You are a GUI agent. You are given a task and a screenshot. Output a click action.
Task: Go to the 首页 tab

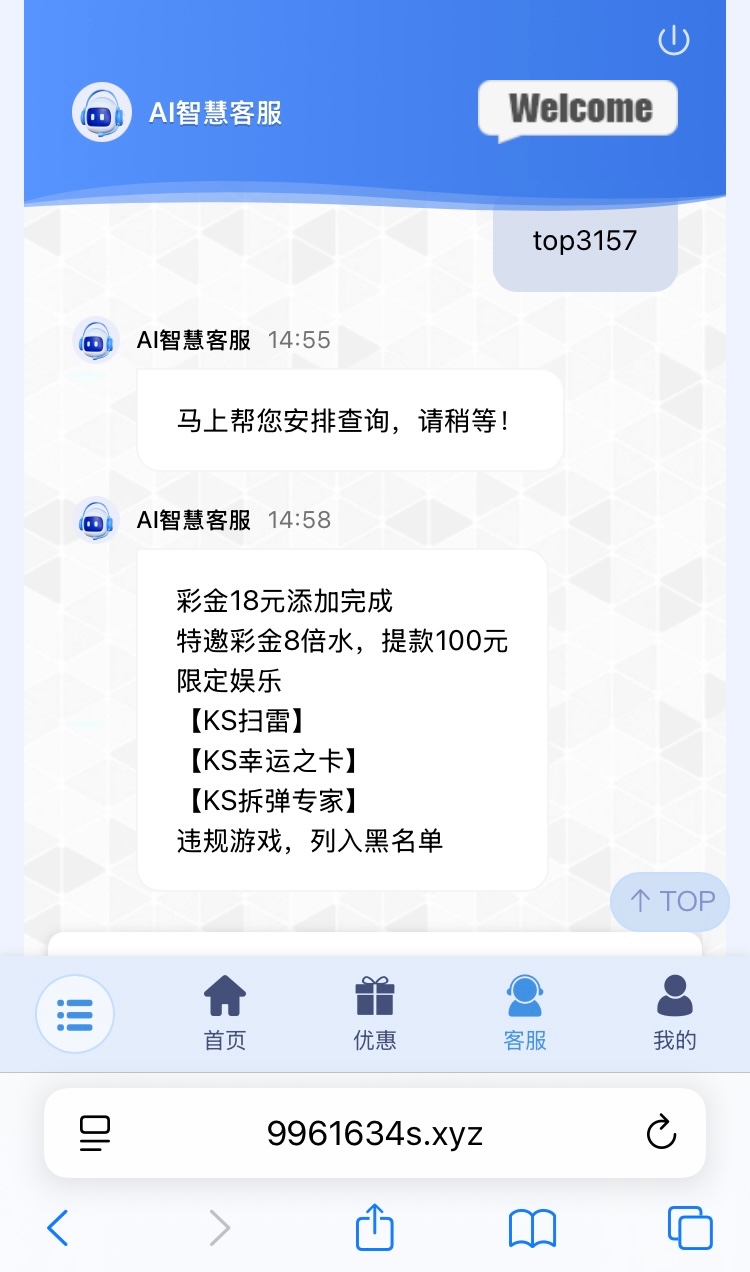click(x=225, y=1013)
